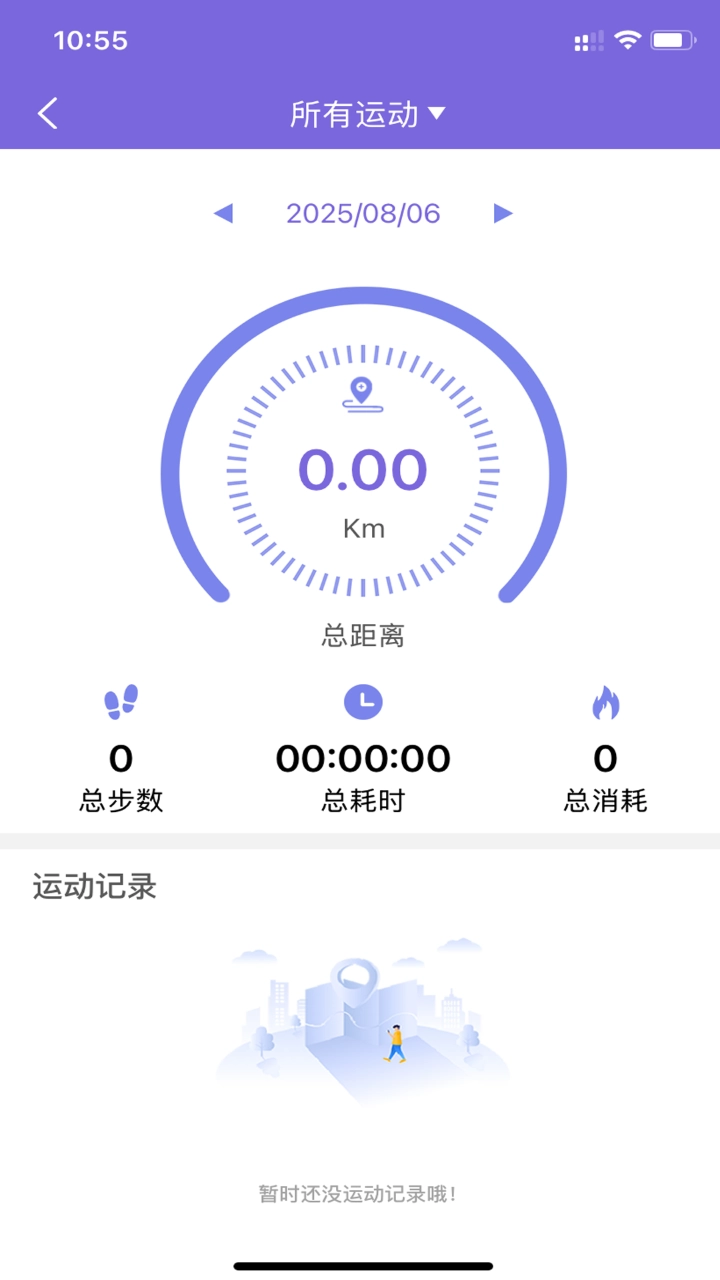This screenshot has height=1280, width=720.
Task: Click the right arrow to next date
Action: (503, 213)
